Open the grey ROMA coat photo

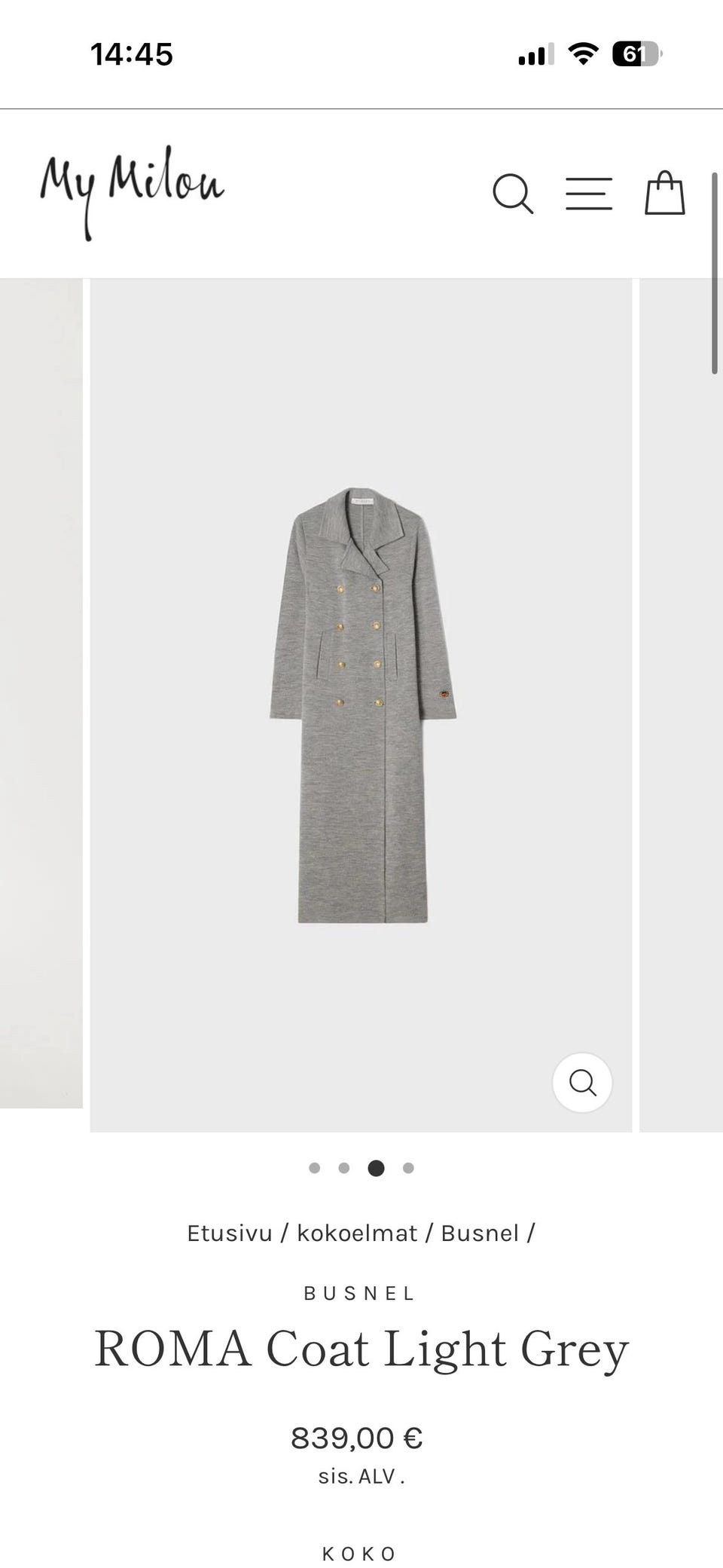point(362,705)
